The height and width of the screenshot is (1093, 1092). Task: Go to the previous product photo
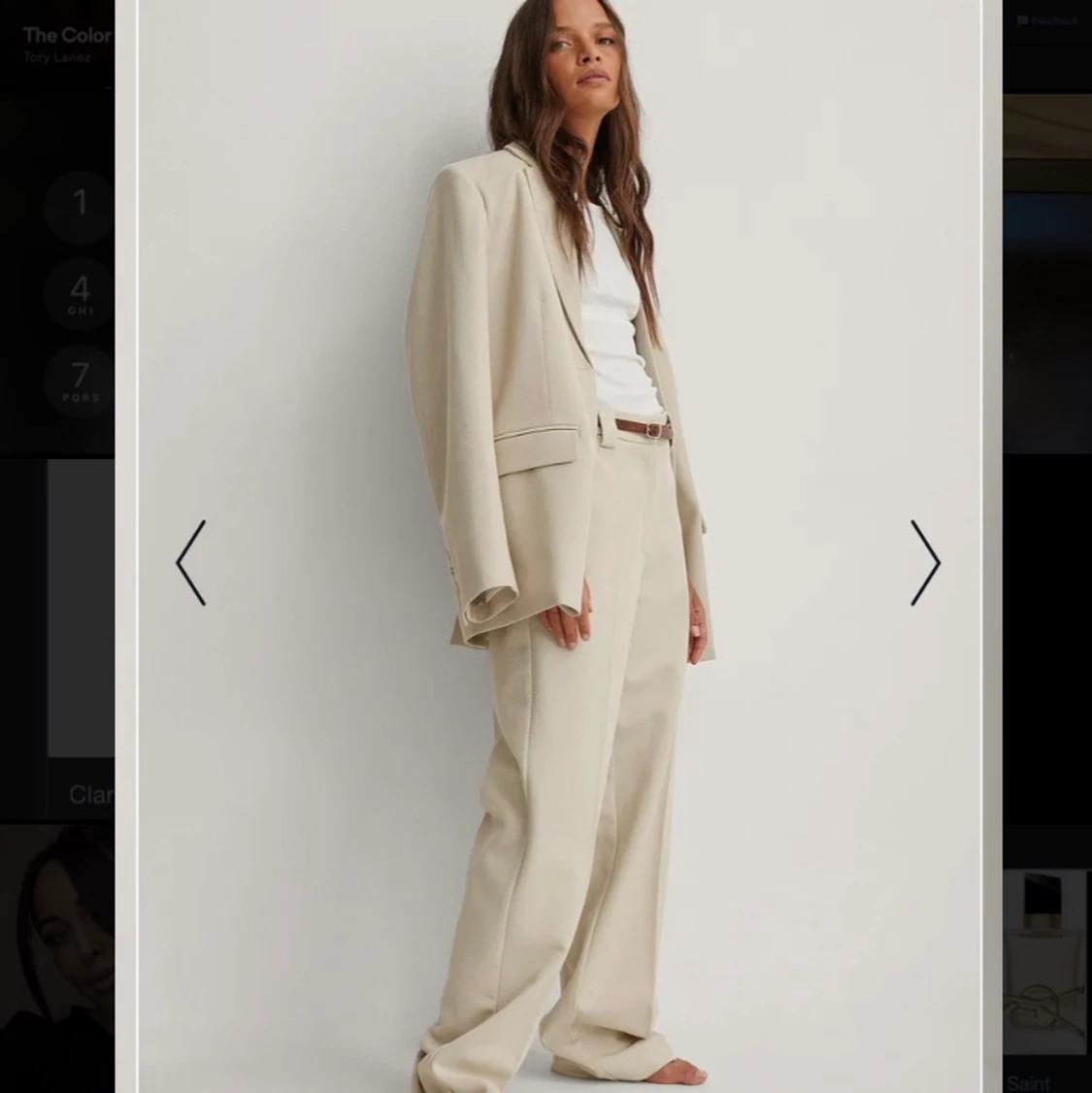(x=191, y=563)
